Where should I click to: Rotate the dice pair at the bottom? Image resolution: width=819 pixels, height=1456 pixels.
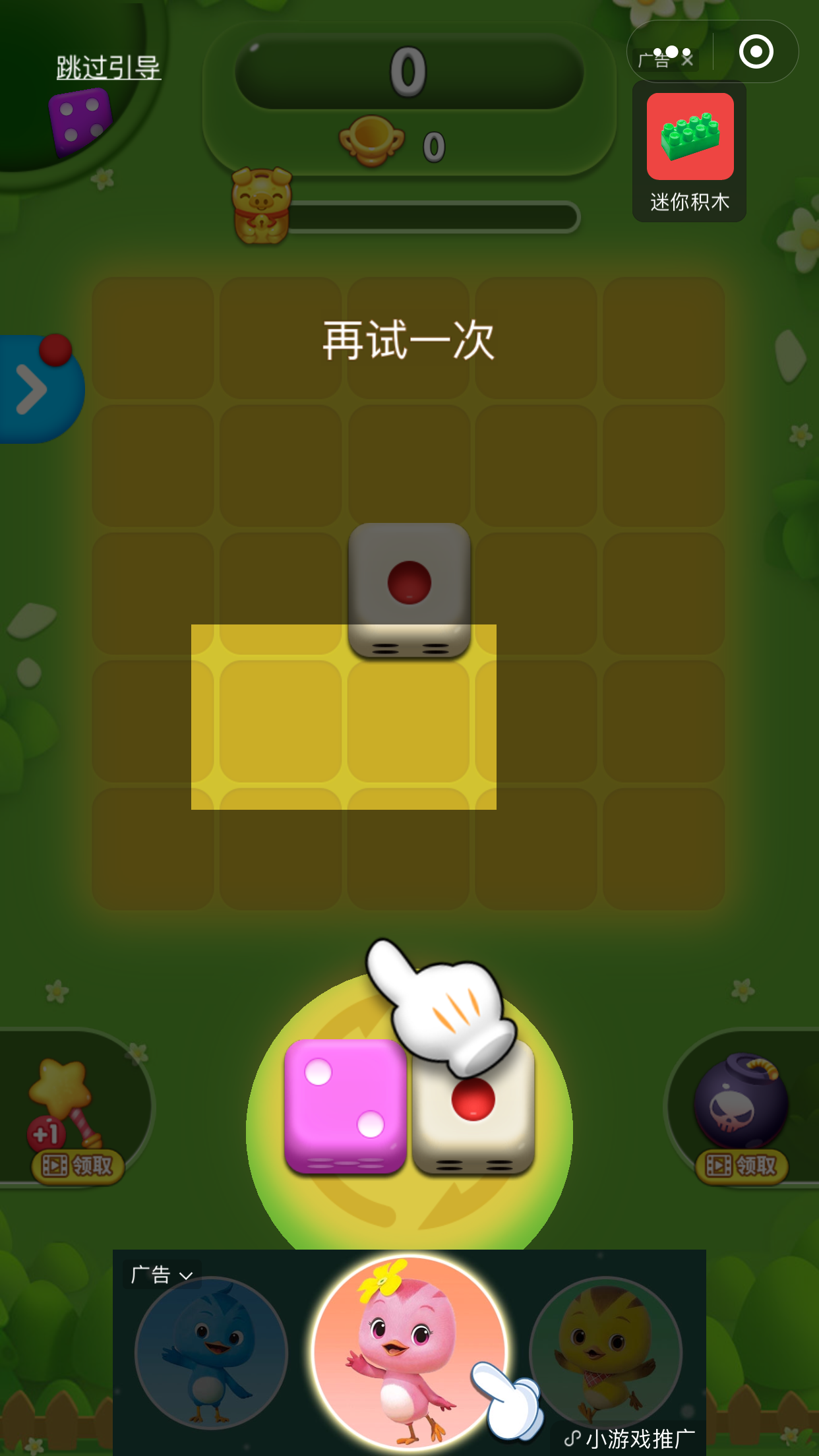[409, 1108]
